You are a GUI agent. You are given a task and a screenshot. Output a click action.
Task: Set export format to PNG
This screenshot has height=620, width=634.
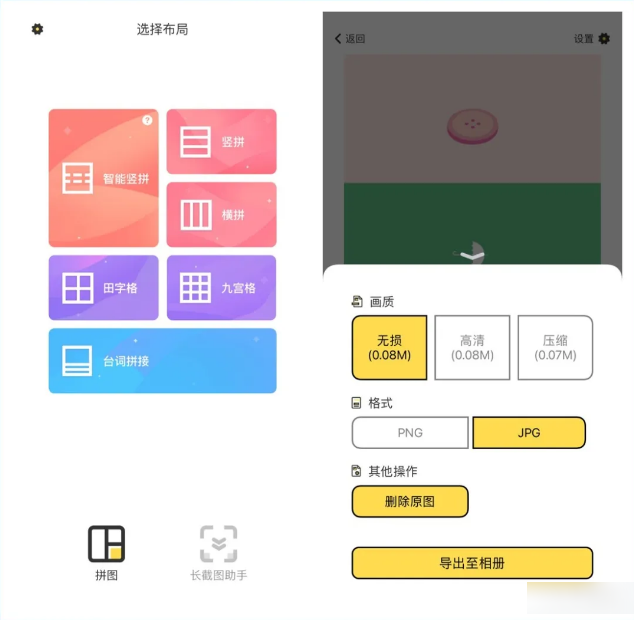[x=410, y=433]
